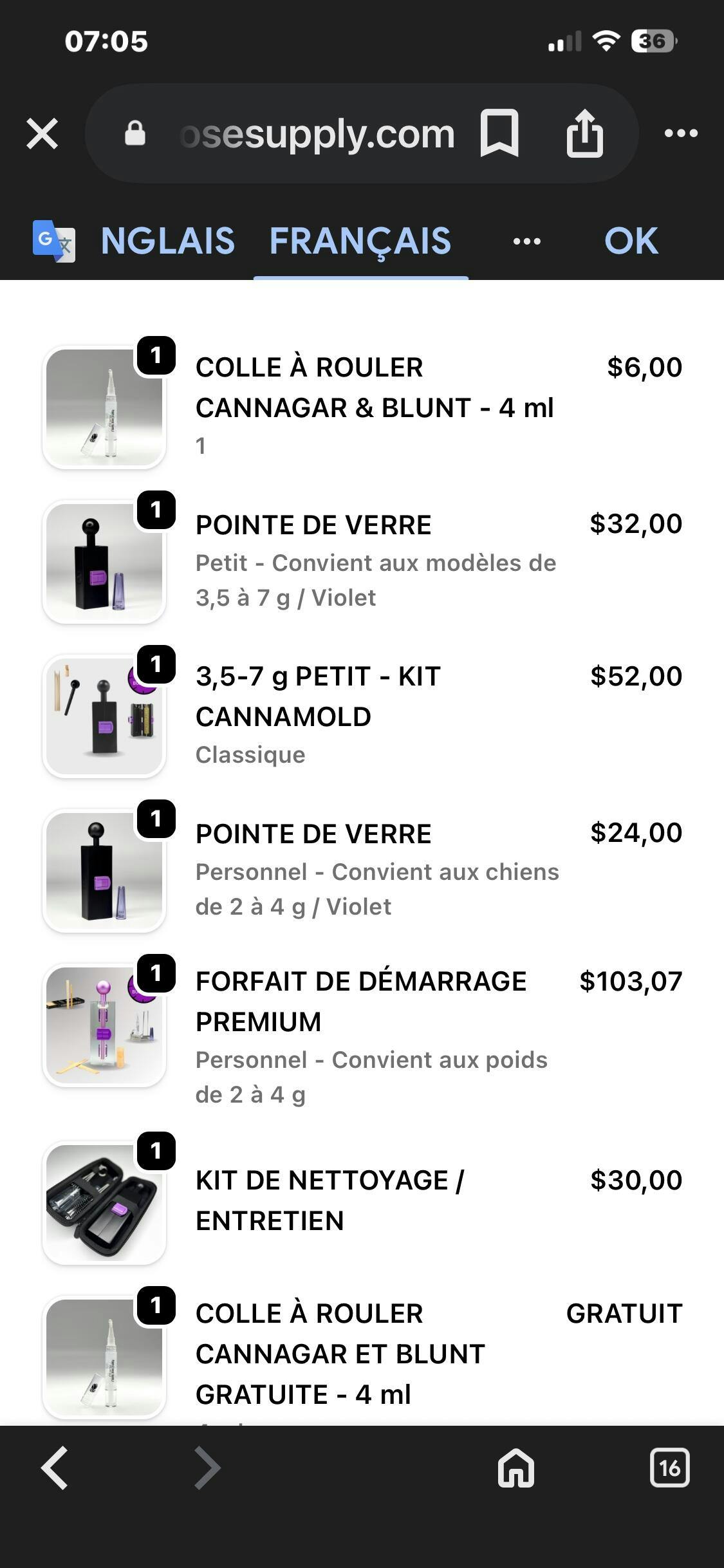The height and width of the screenshot is (1568, 724).
Task: Bookmark this page
Action: (499, 133)
